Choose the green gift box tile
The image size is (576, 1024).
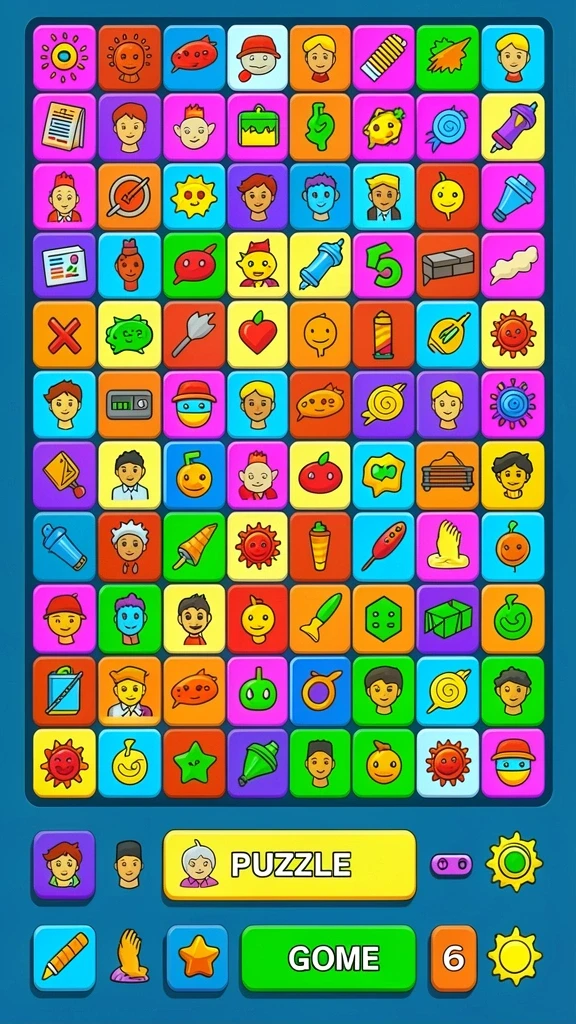[x=447, y=618]
